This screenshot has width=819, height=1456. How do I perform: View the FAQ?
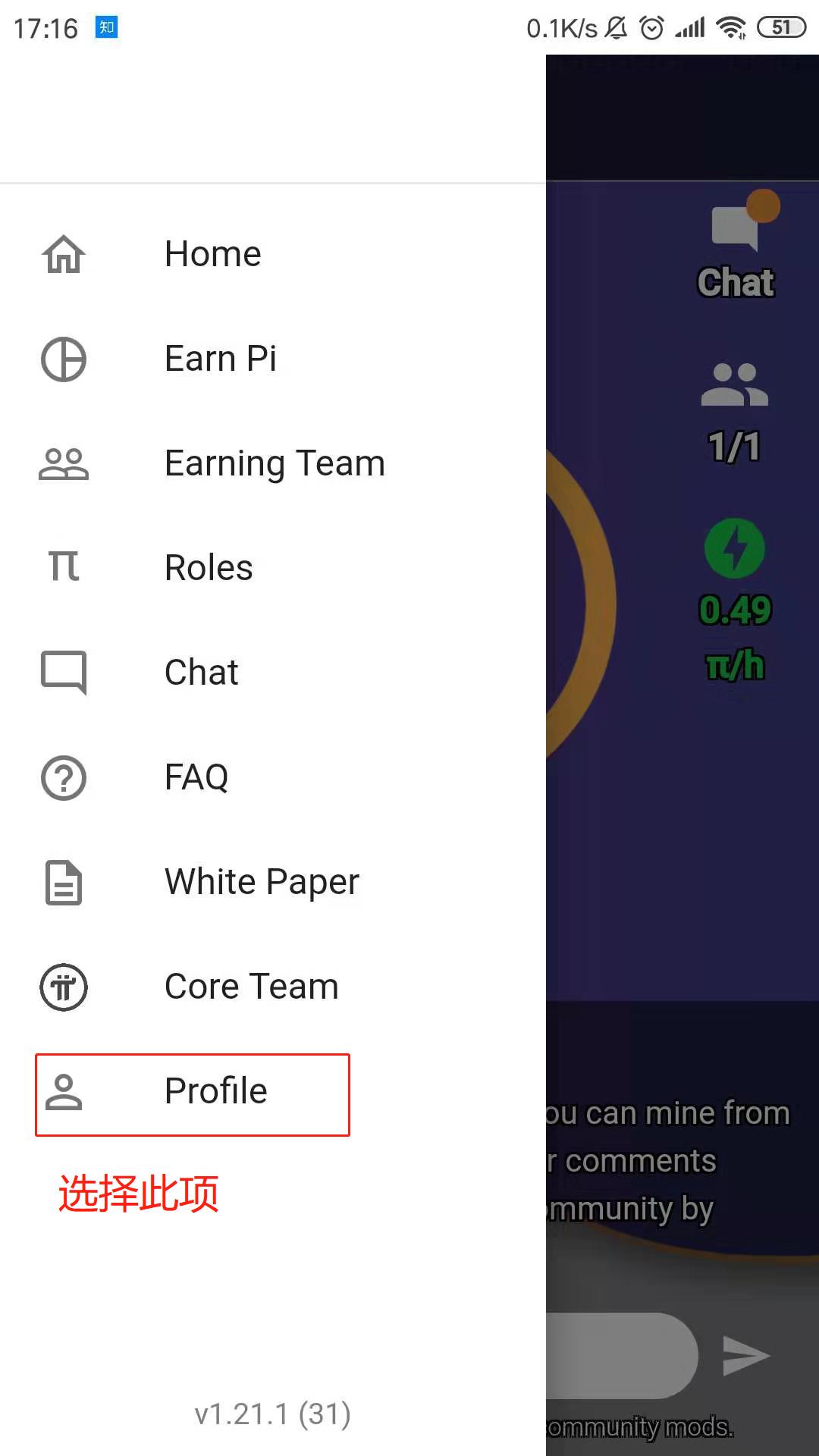point(273,777)
